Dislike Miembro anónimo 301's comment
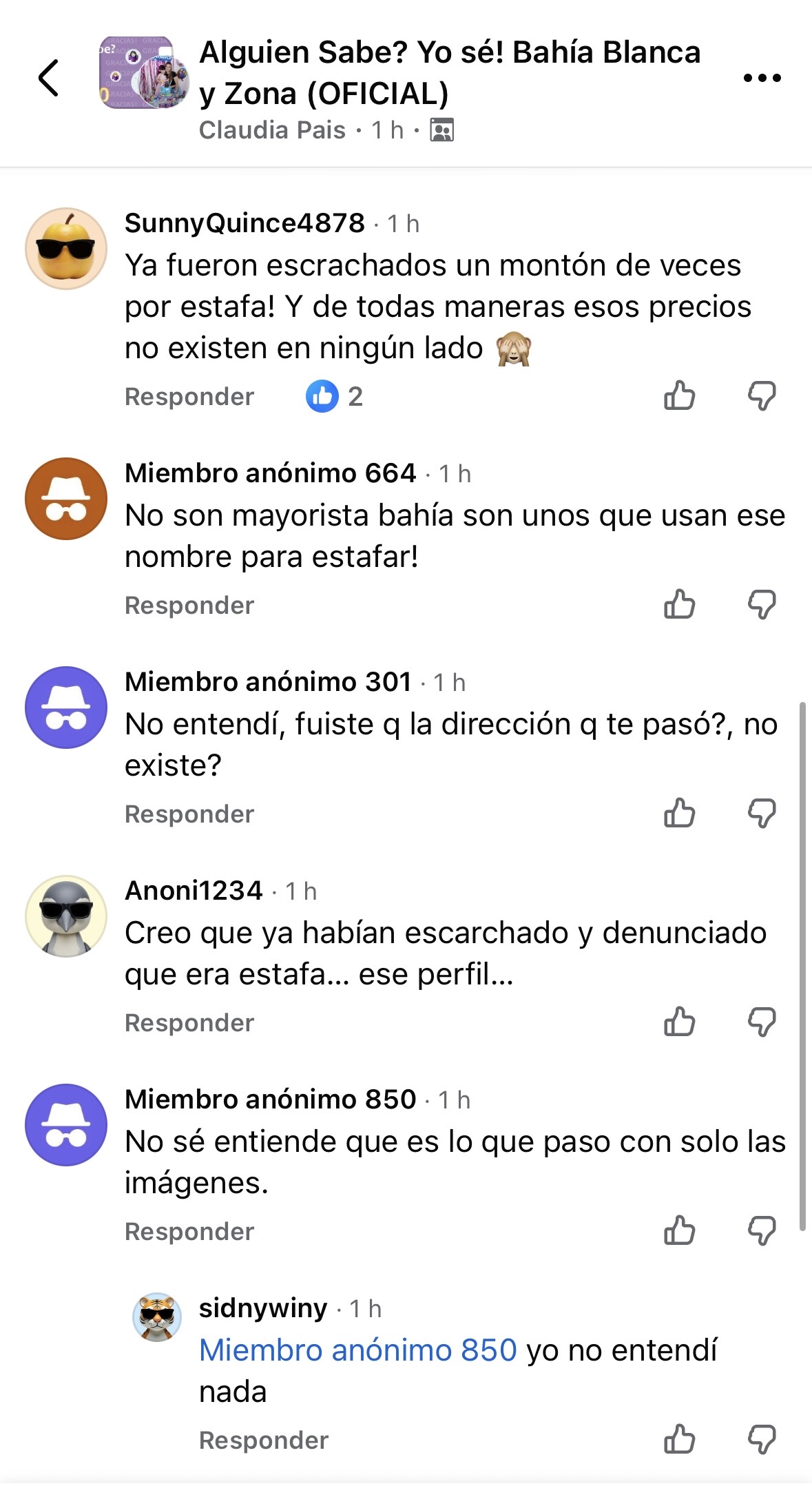 pos(762,814)
